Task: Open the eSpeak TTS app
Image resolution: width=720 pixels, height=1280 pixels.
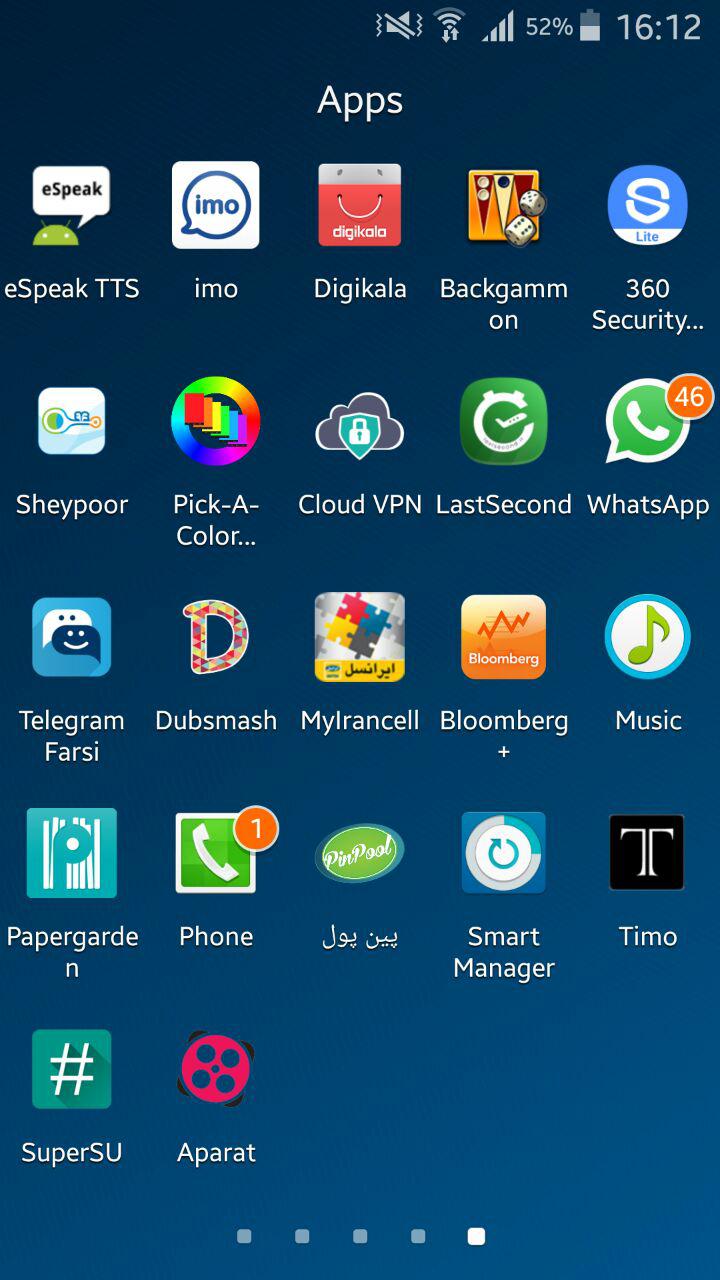Action: pyautogui.click(x=72, y=206)
